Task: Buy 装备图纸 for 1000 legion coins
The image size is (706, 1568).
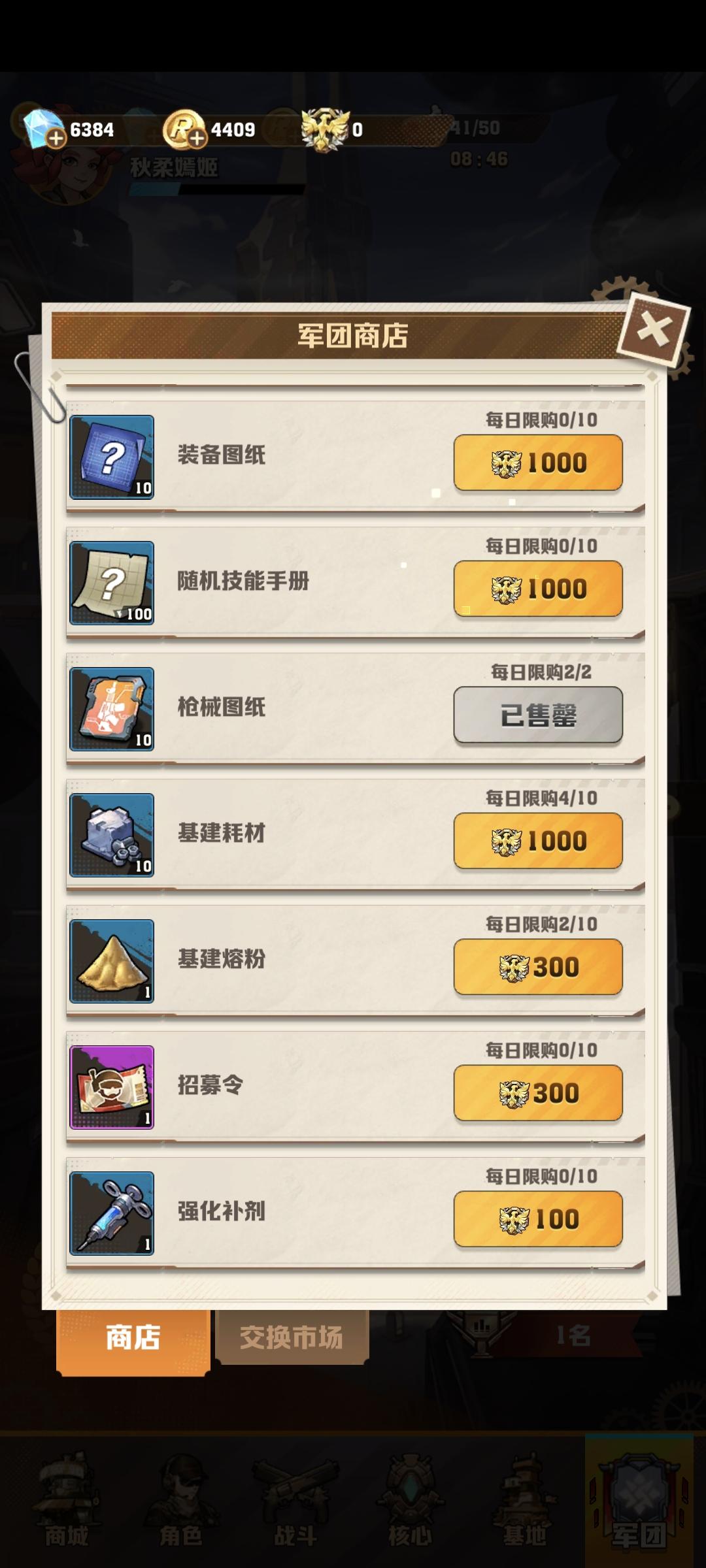Action: pos(537,462)
